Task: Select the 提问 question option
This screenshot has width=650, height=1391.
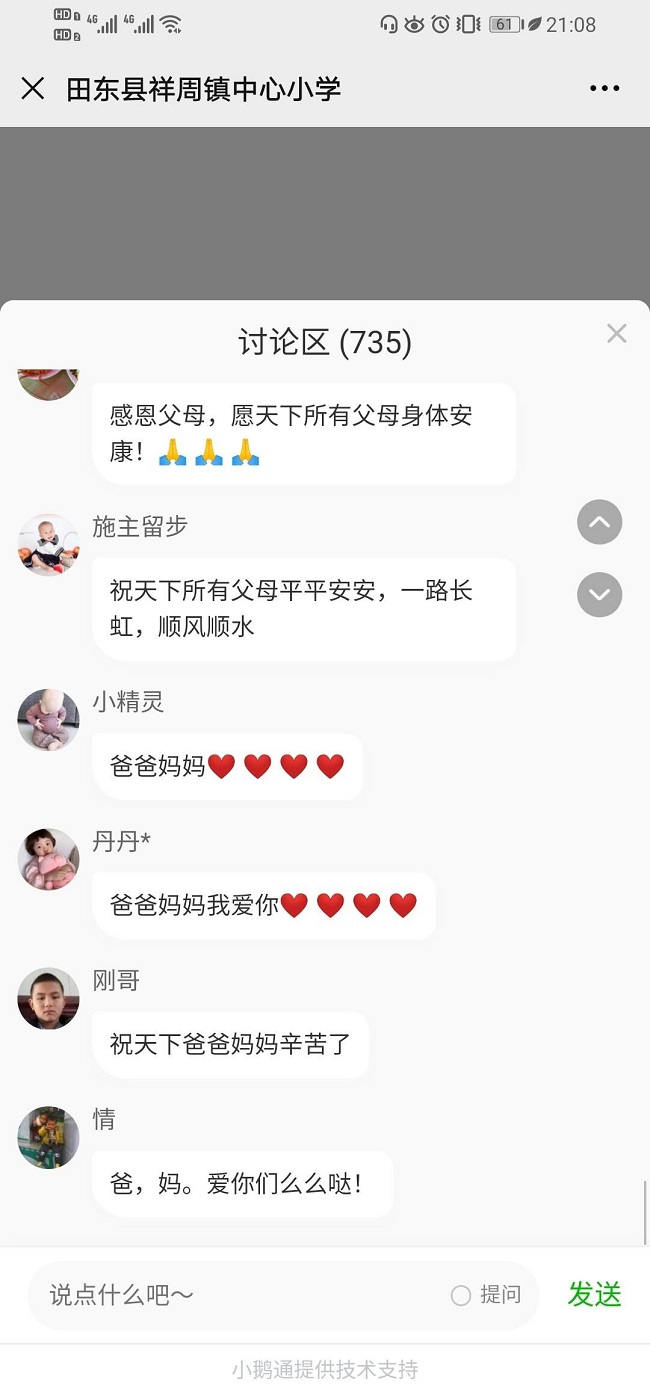Action: tap(487, 1295)
